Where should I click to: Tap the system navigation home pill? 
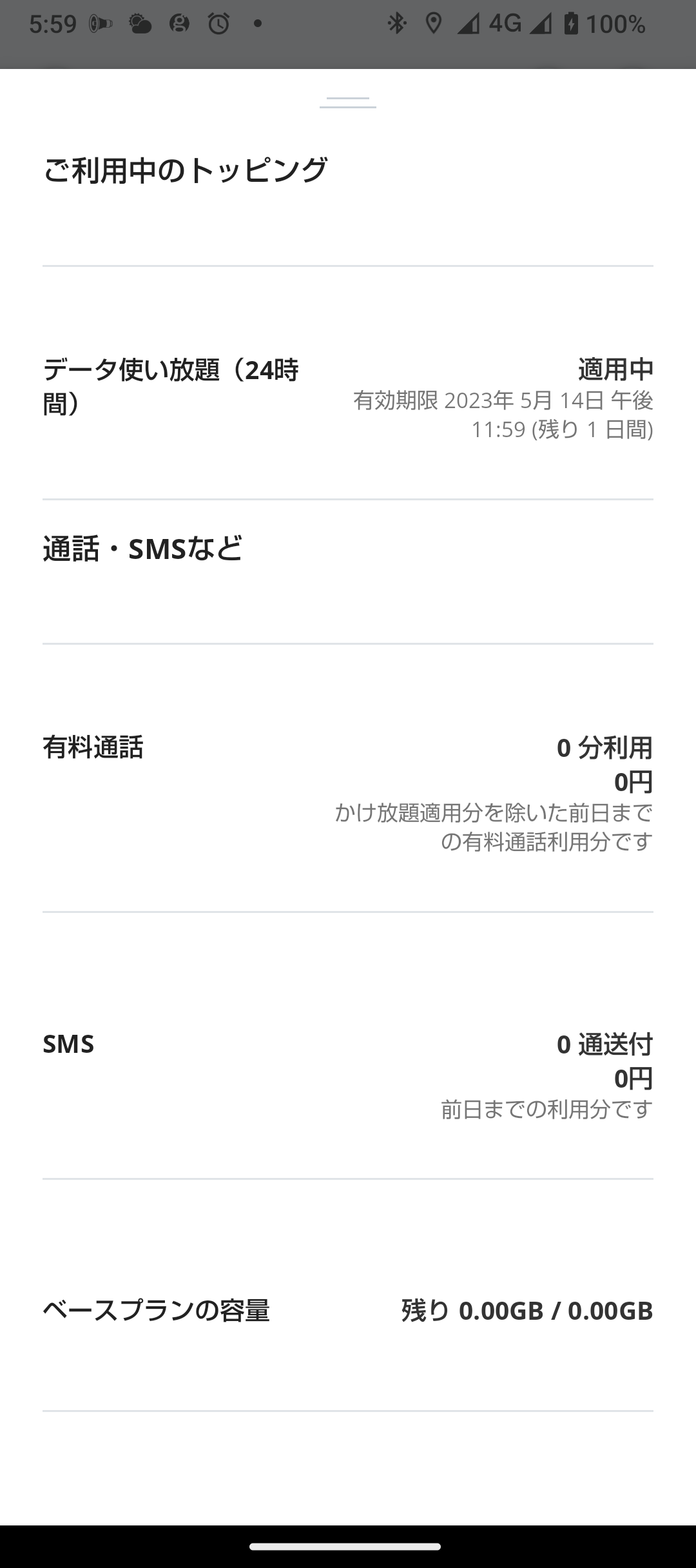coord(345,1547)
